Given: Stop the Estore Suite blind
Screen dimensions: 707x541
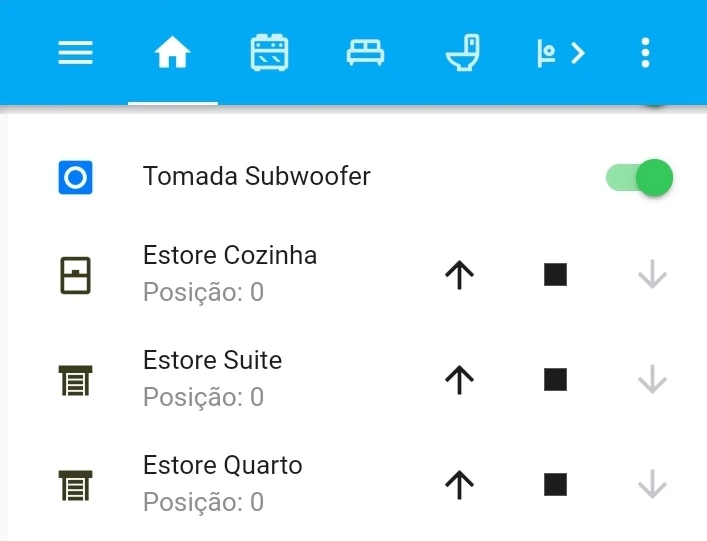Looking at the screenshot, I should point(555,379).
